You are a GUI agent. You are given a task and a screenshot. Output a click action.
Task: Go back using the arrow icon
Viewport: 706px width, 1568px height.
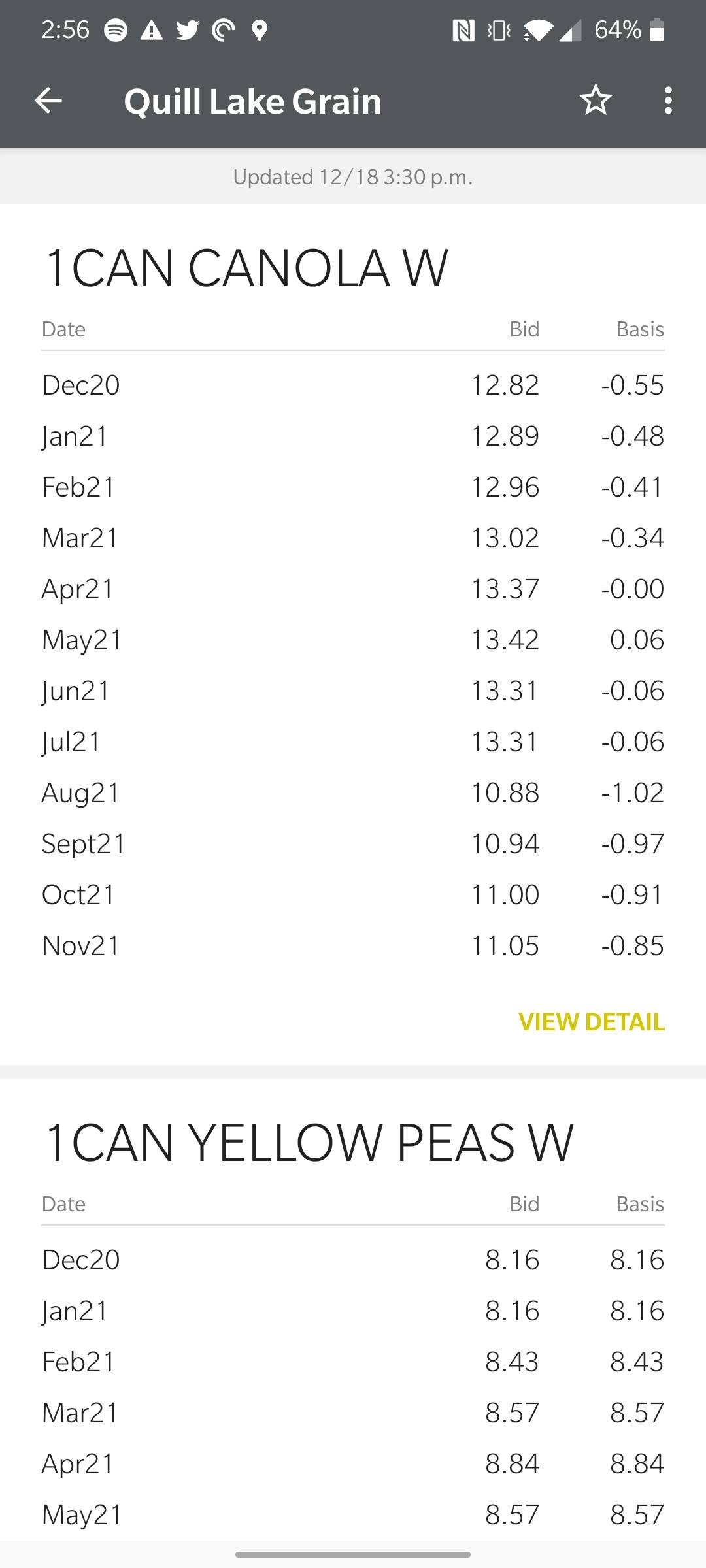pyautogui.click(x=48, y=101)
